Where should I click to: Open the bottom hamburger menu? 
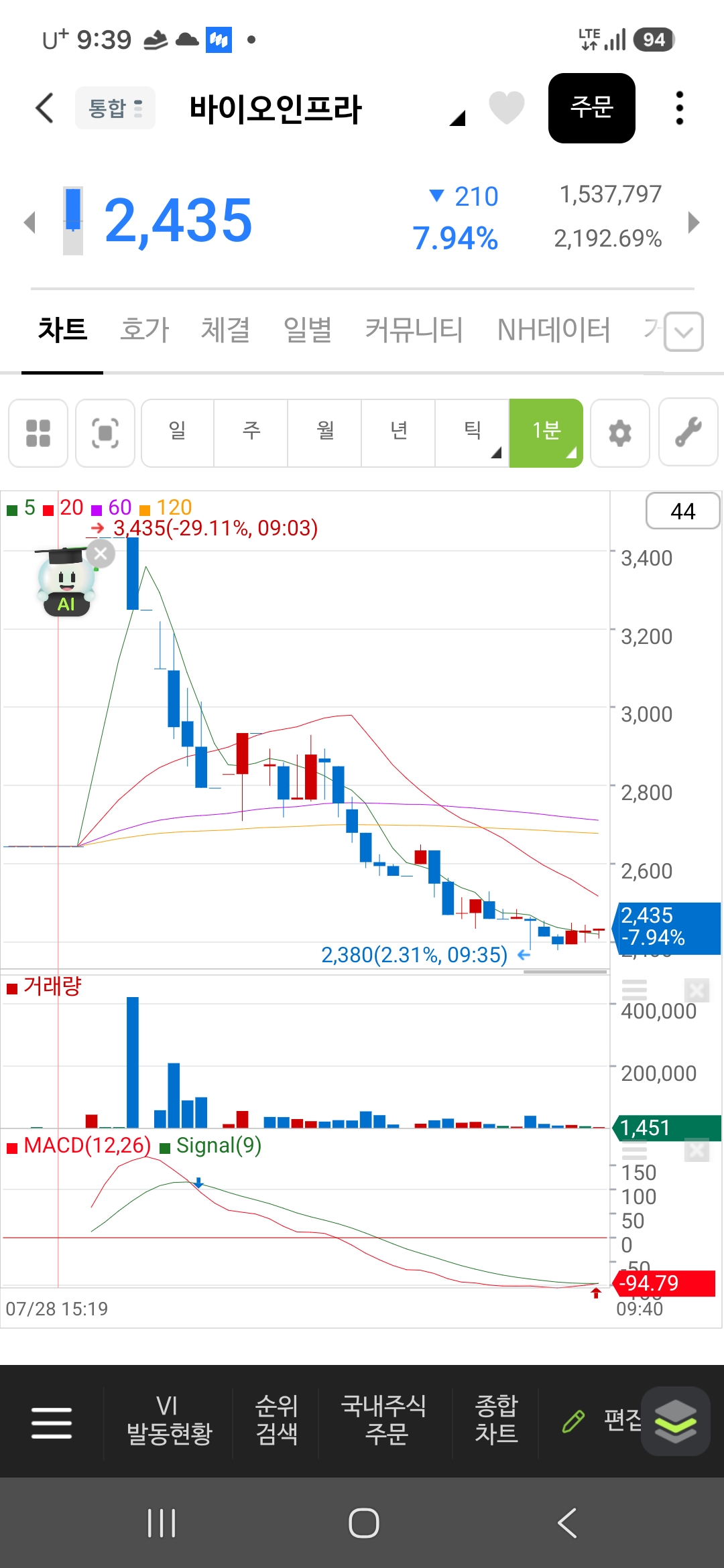pos(52,1422)
